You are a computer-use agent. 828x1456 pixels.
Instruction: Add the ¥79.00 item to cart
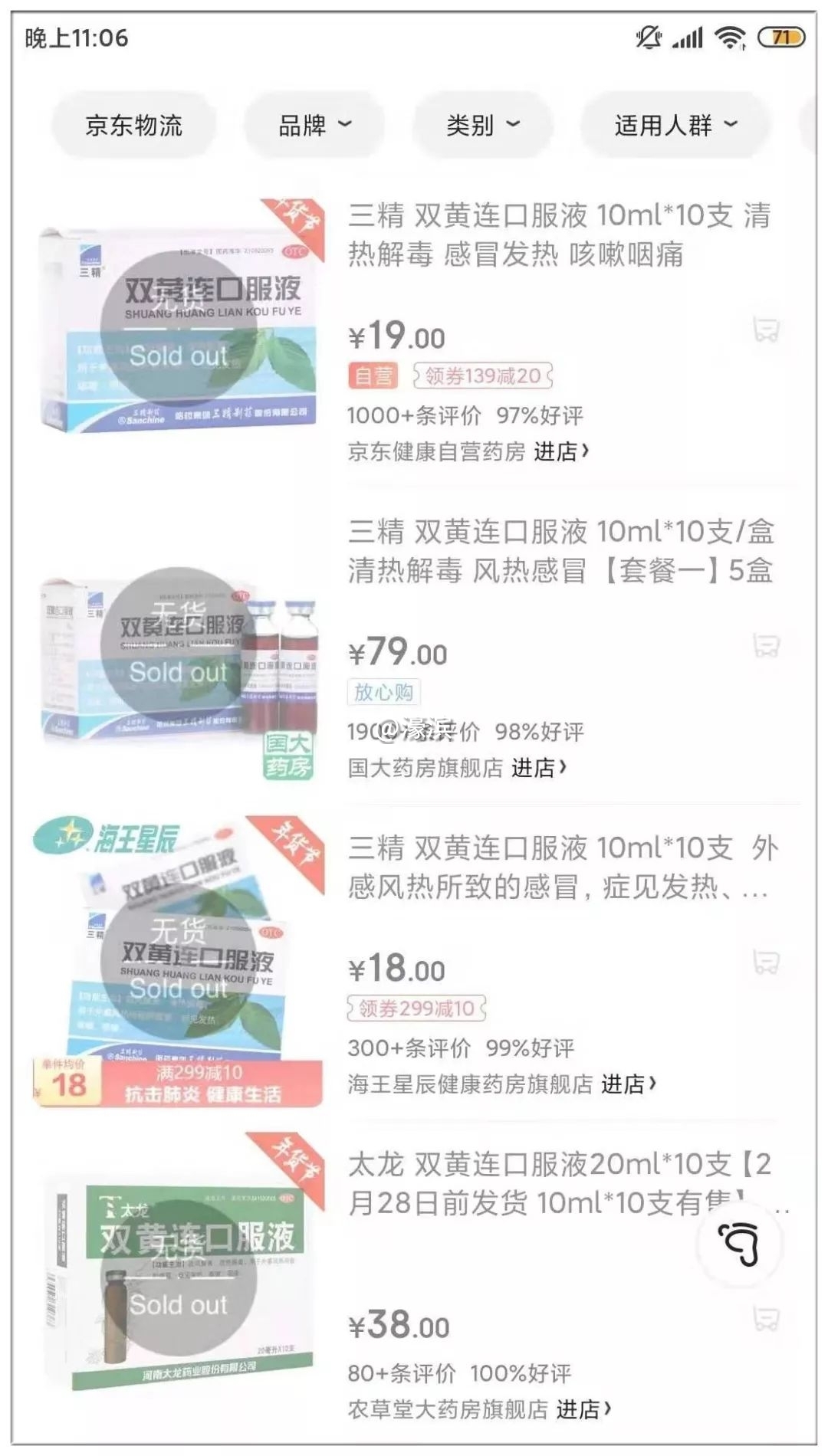tap(766, 646)
